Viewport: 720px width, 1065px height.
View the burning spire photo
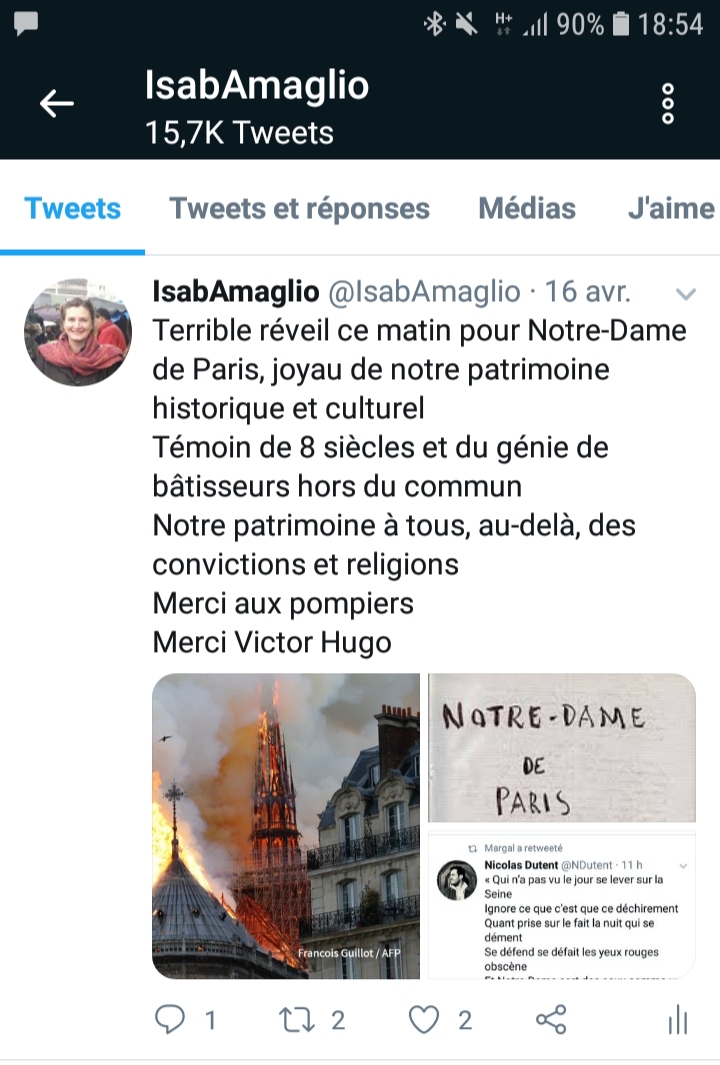coord(286,825)
